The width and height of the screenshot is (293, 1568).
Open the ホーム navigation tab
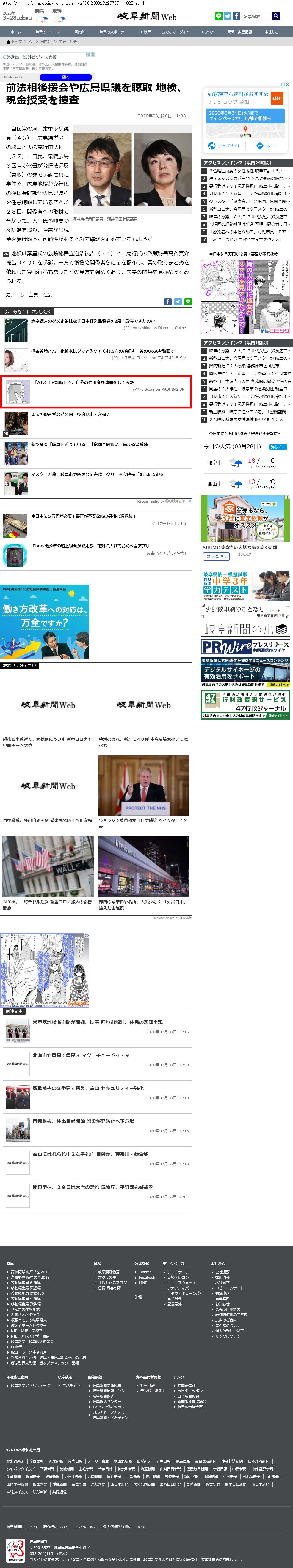tap(15, 32)
